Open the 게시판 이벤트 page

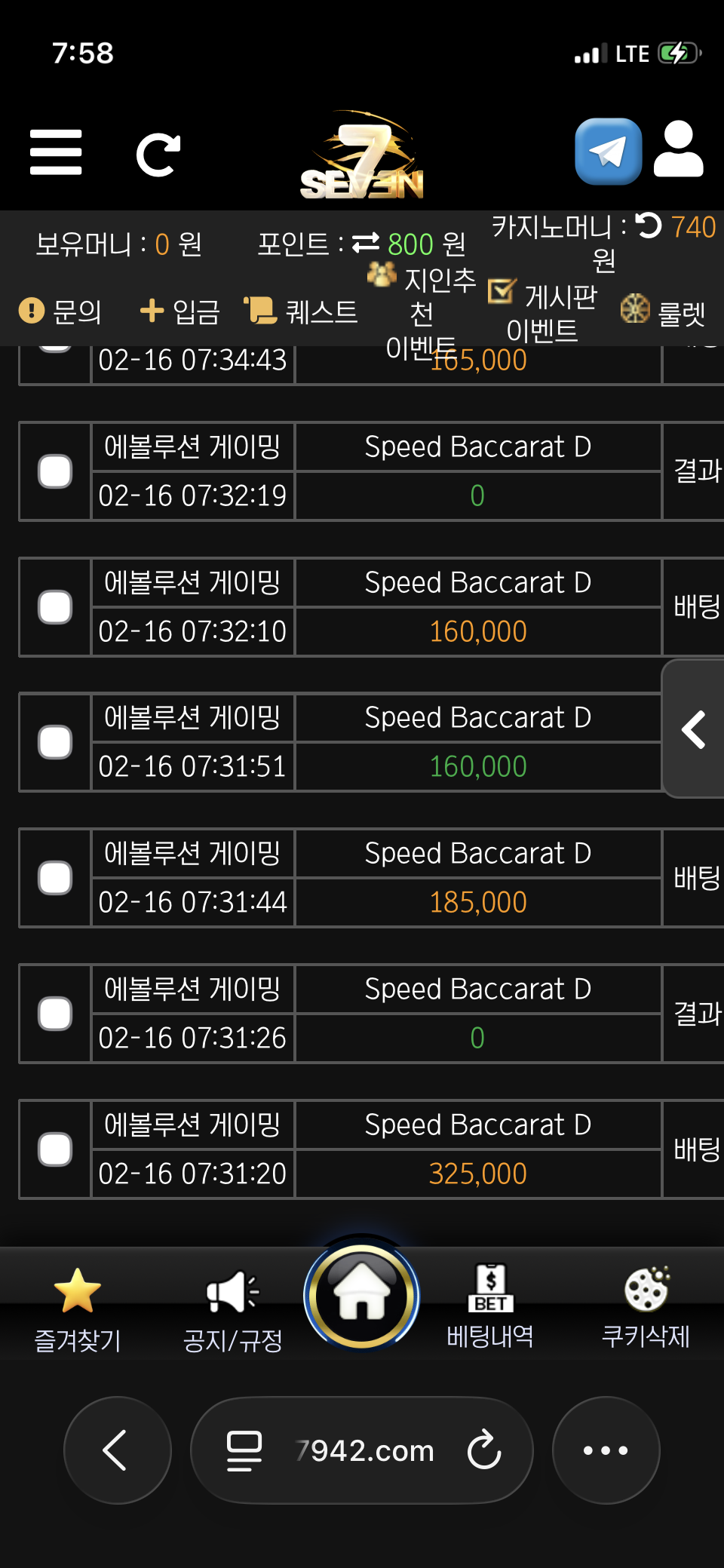tap(543, 311)
